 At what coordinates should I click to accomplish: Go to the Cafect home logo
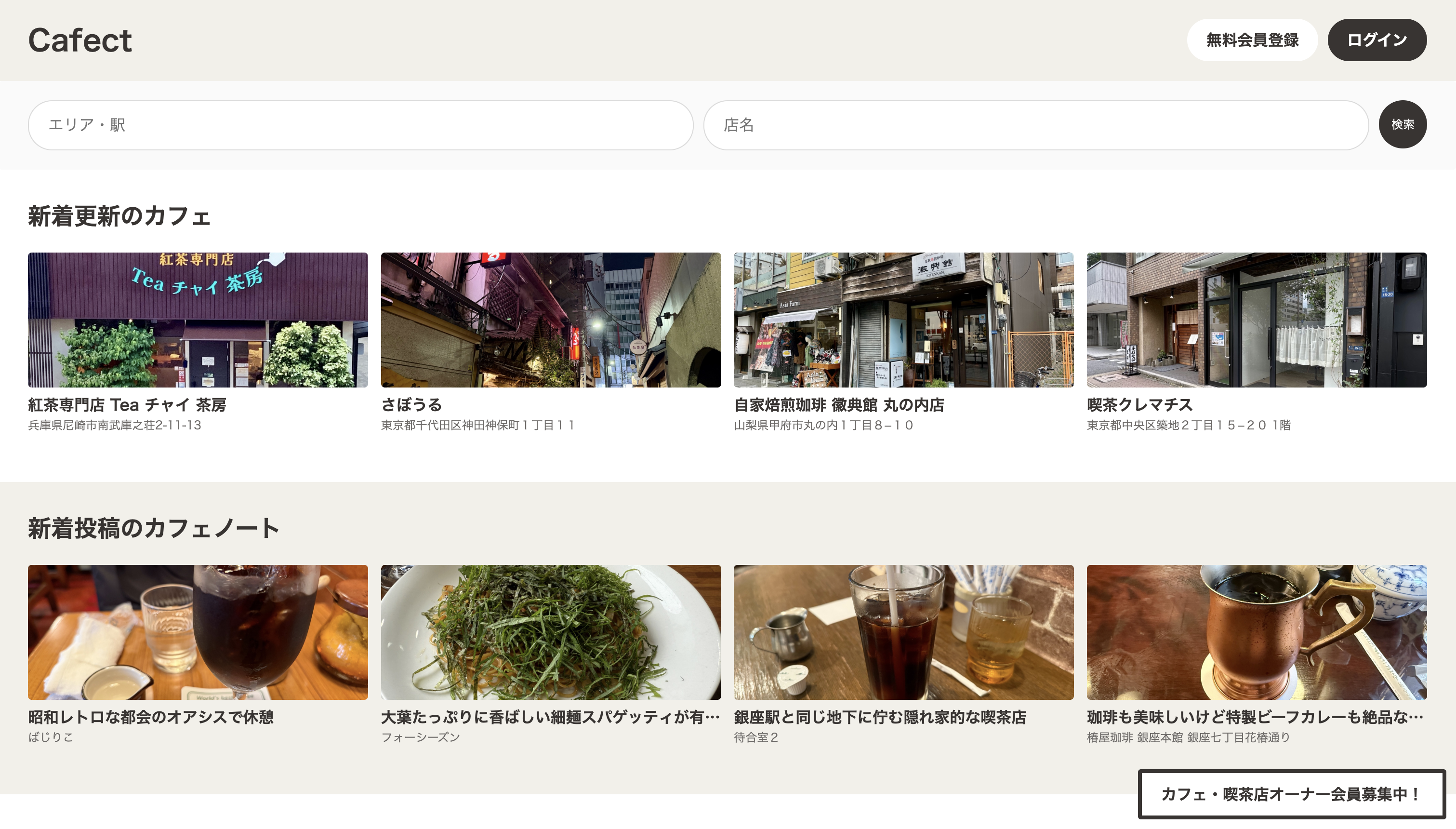pos(80,40)
